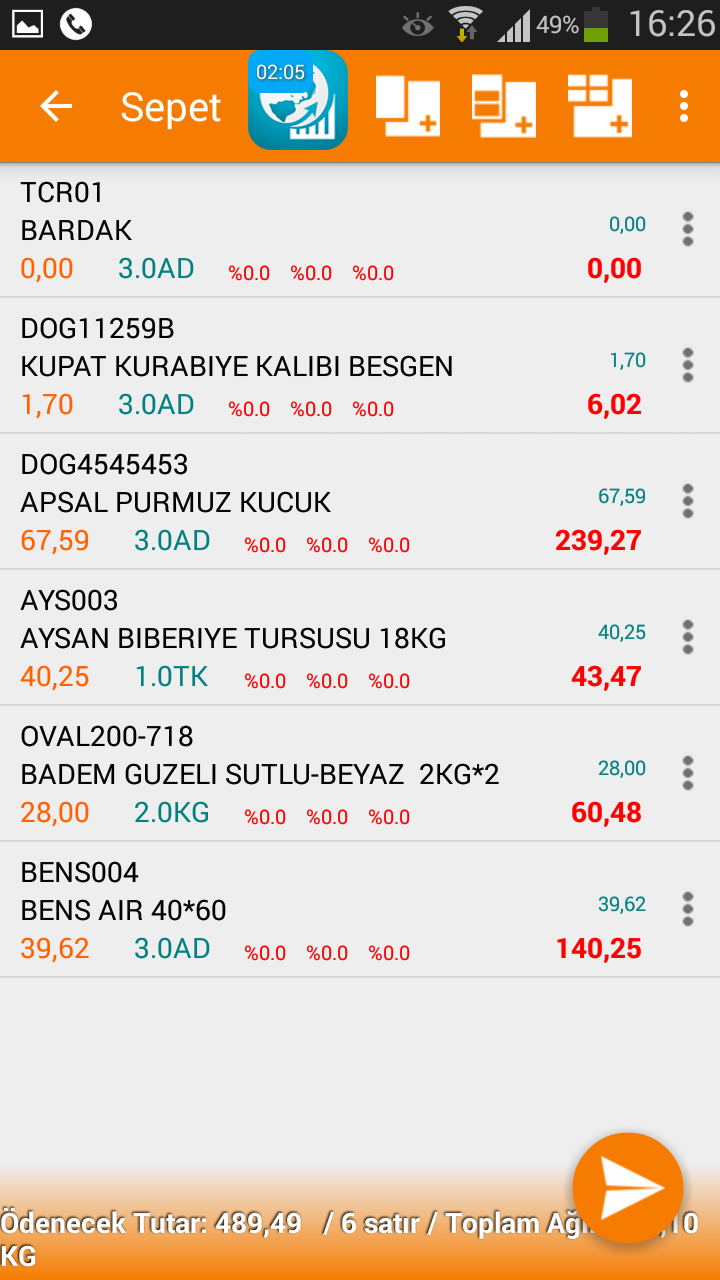Tap the first add-product icon in toolbar
Viewport: 720px width, 1280px height.
[408, 106]
